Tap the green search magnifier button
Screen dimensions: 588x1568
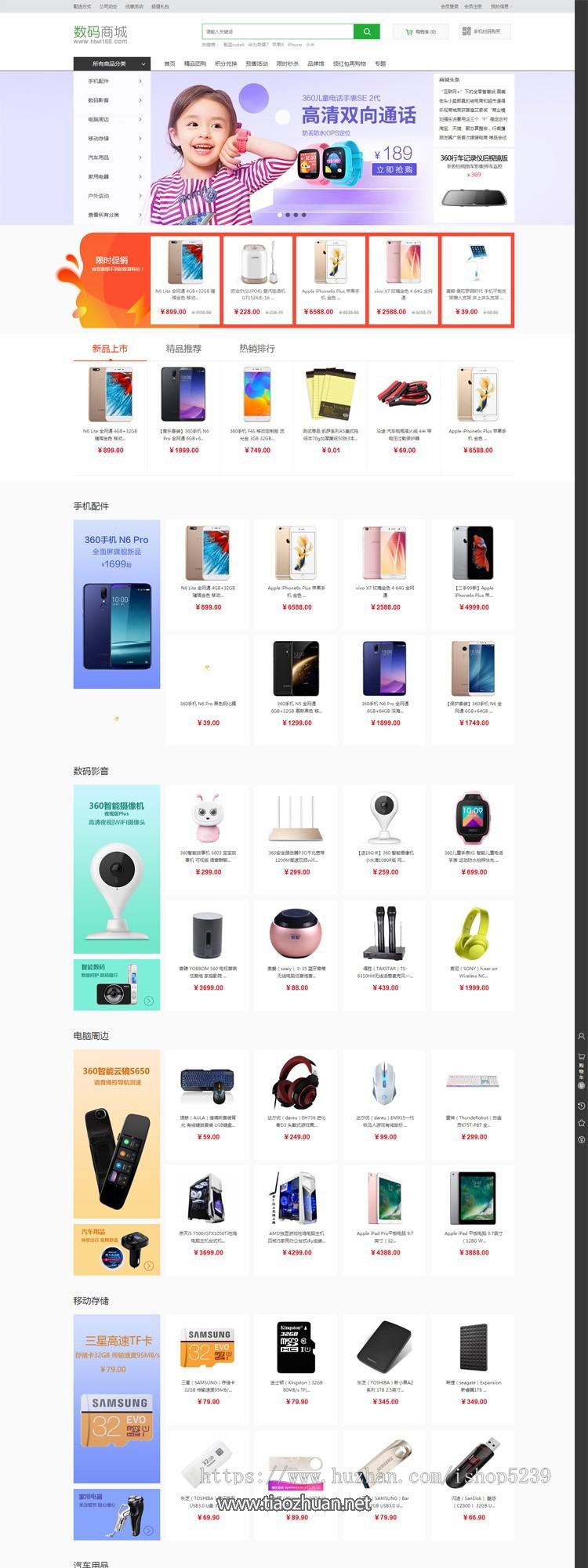[366, 32]
